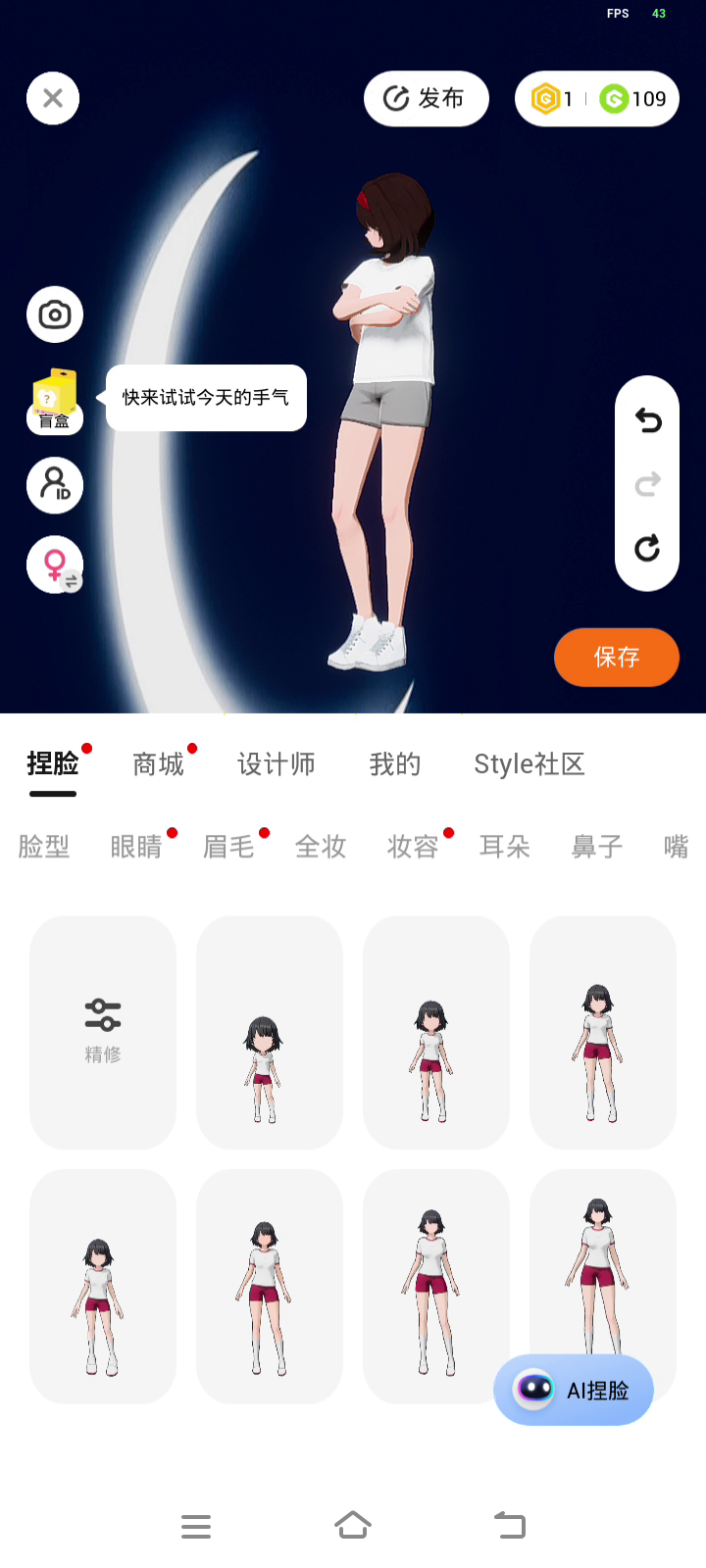Open the 盲盒 blind box

(55, 401)
